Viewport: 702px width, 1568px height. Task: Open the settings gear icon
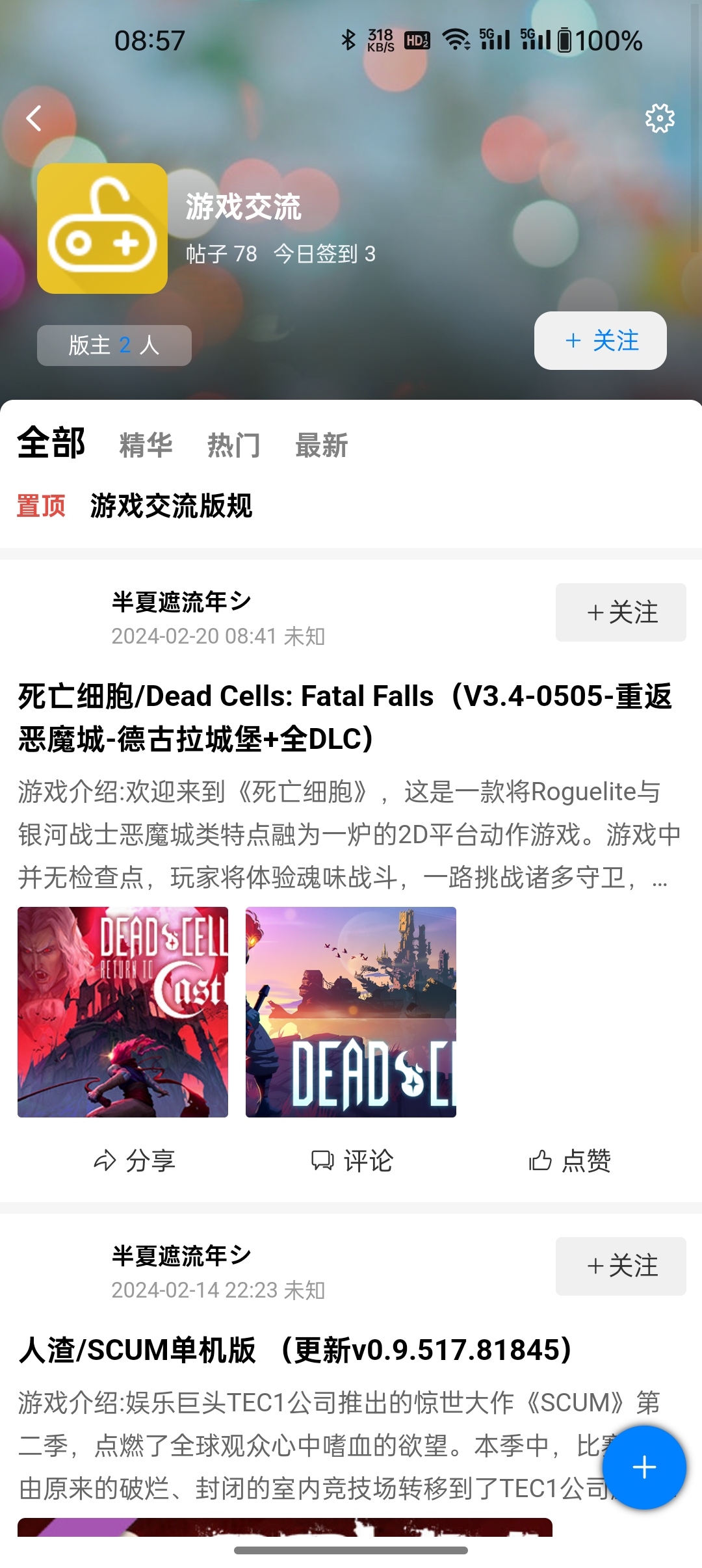659,118
